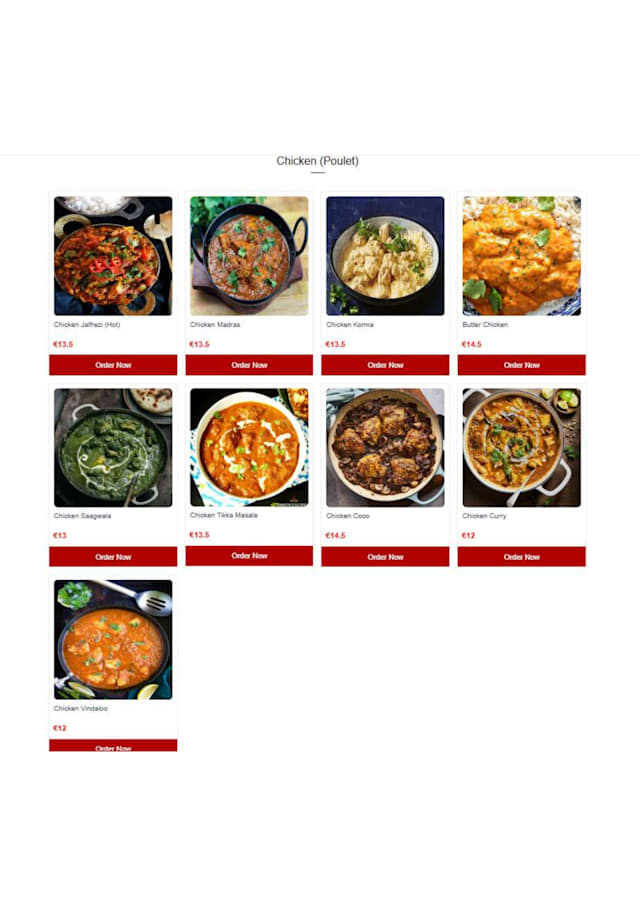Open the Chicken Jalfrezi photo tile

[113, 256]
